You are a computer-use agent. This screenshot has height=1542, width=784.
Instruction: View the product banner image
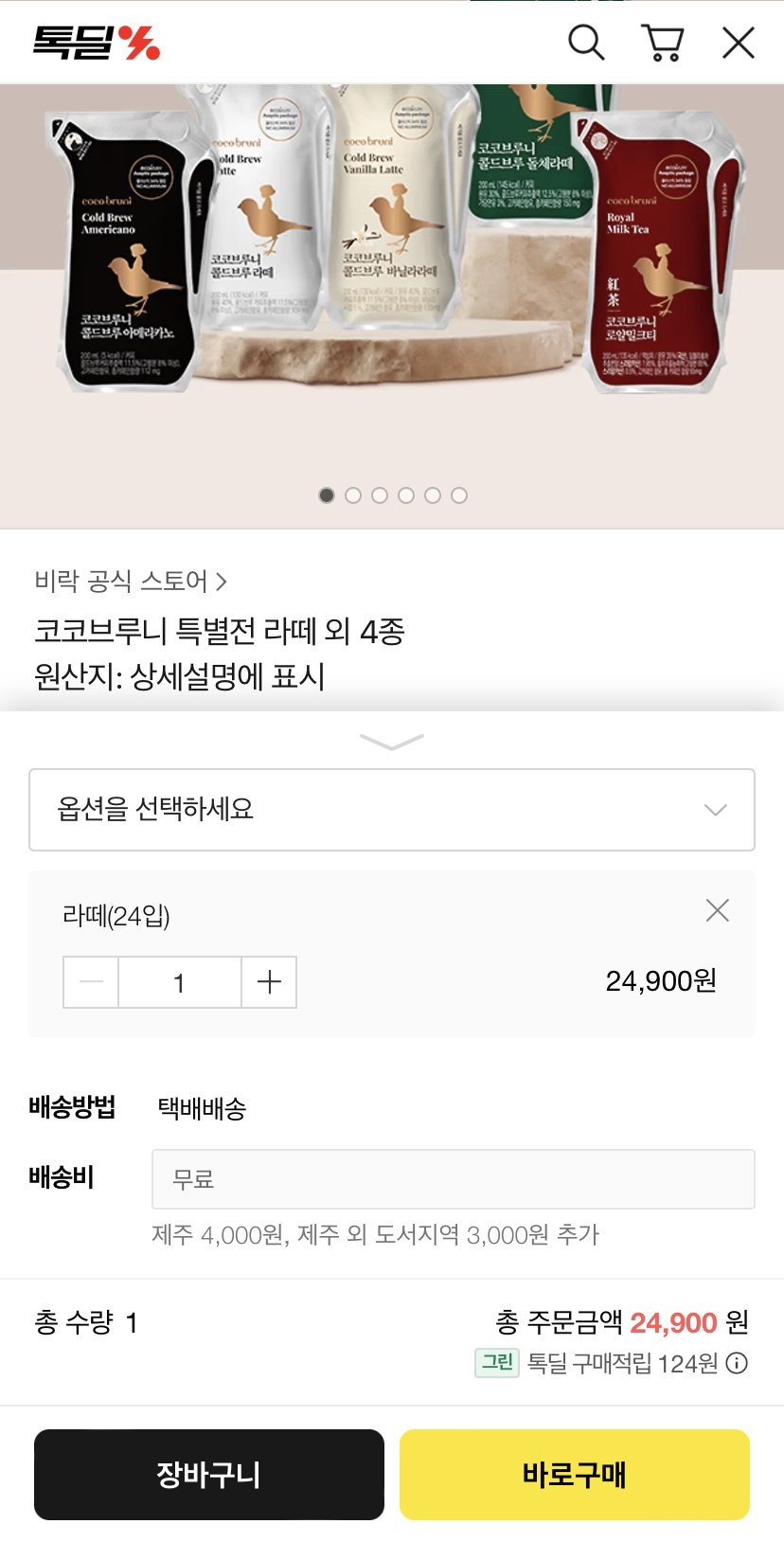coord(392,284)
